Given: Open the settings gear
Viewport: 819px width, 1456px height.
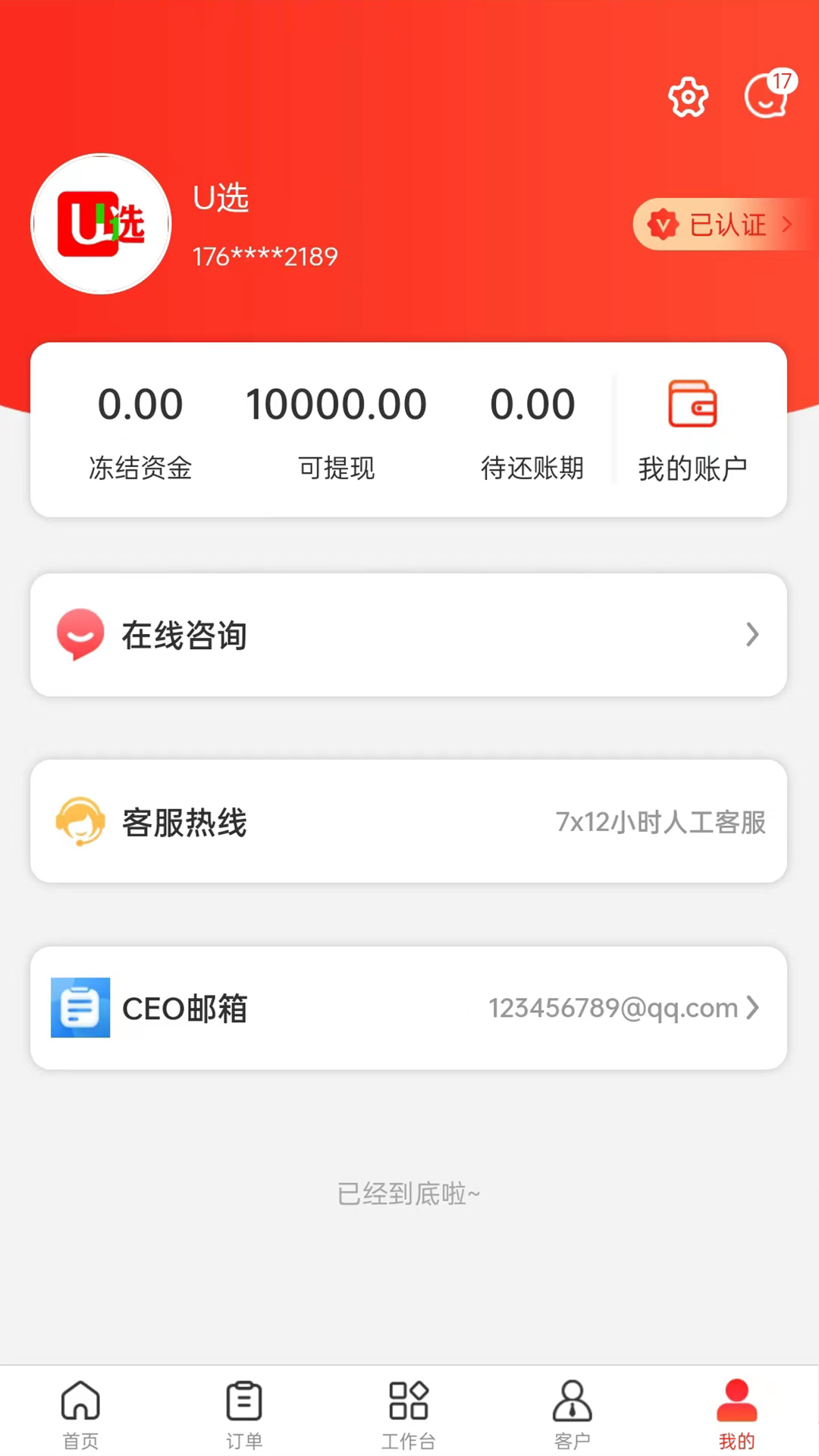Looking at the screenshot, I should [x=688, y=97].
